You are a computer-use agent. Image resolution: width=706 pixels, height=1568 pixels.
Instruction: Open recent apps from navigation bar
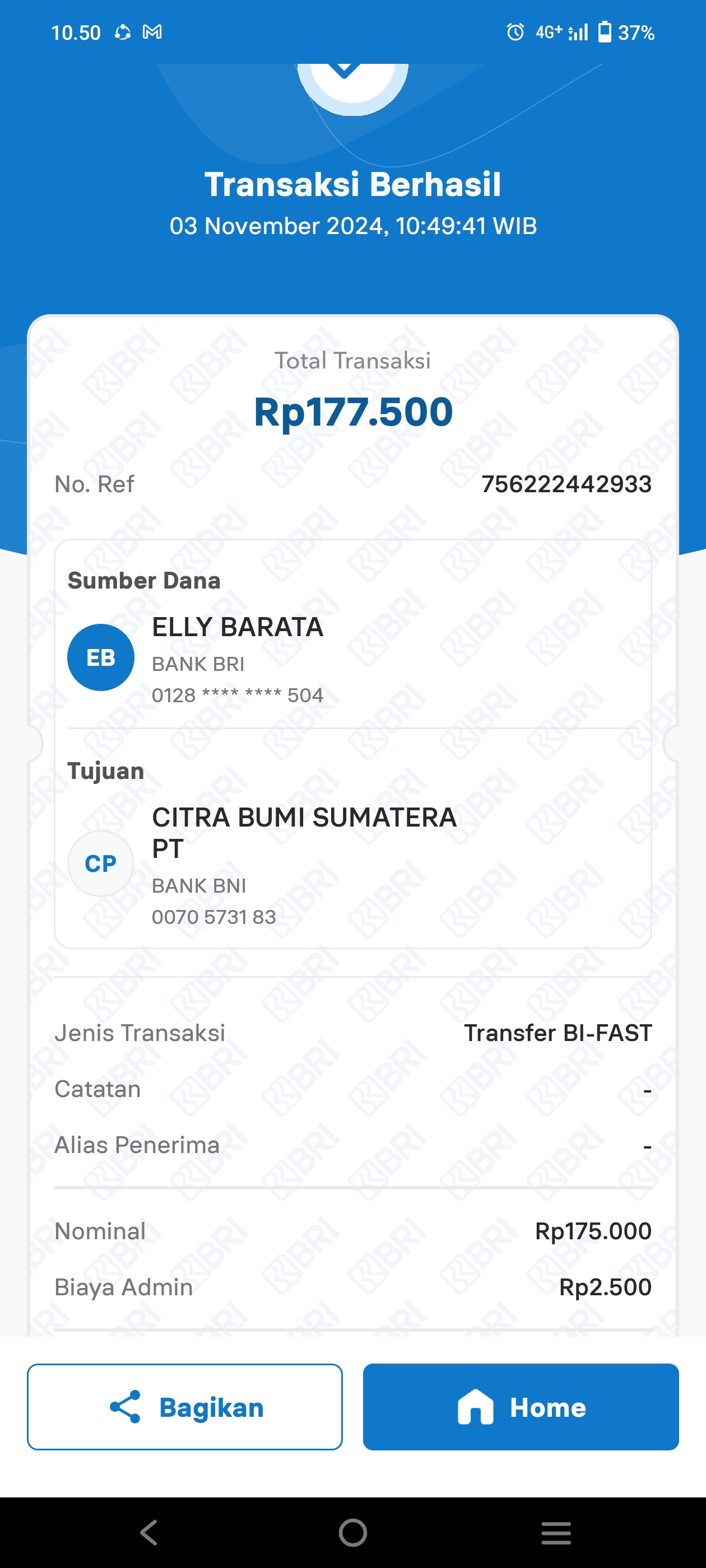(x=556, y=1533)
